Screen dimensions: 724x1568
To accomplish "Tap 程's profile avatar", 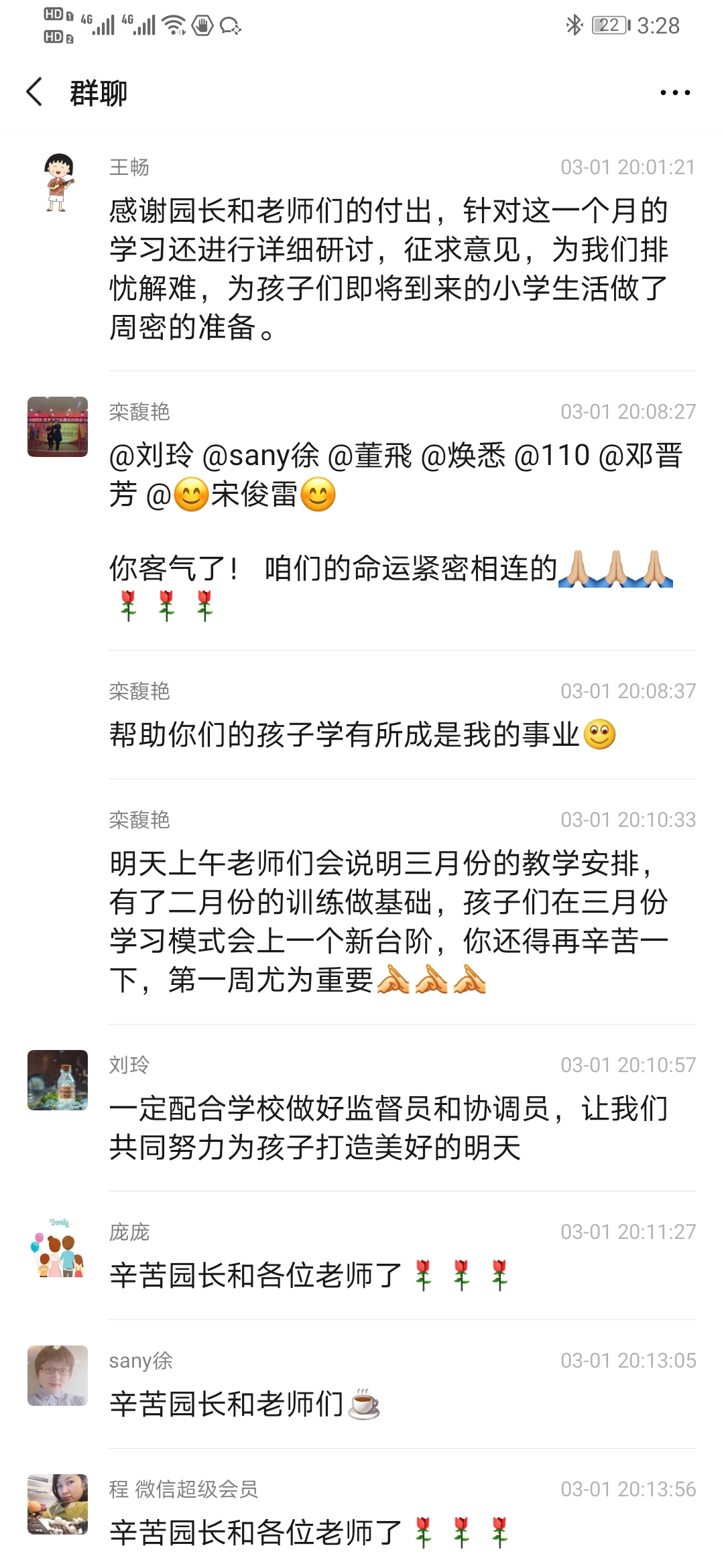I will click(x=58, y=1504).
